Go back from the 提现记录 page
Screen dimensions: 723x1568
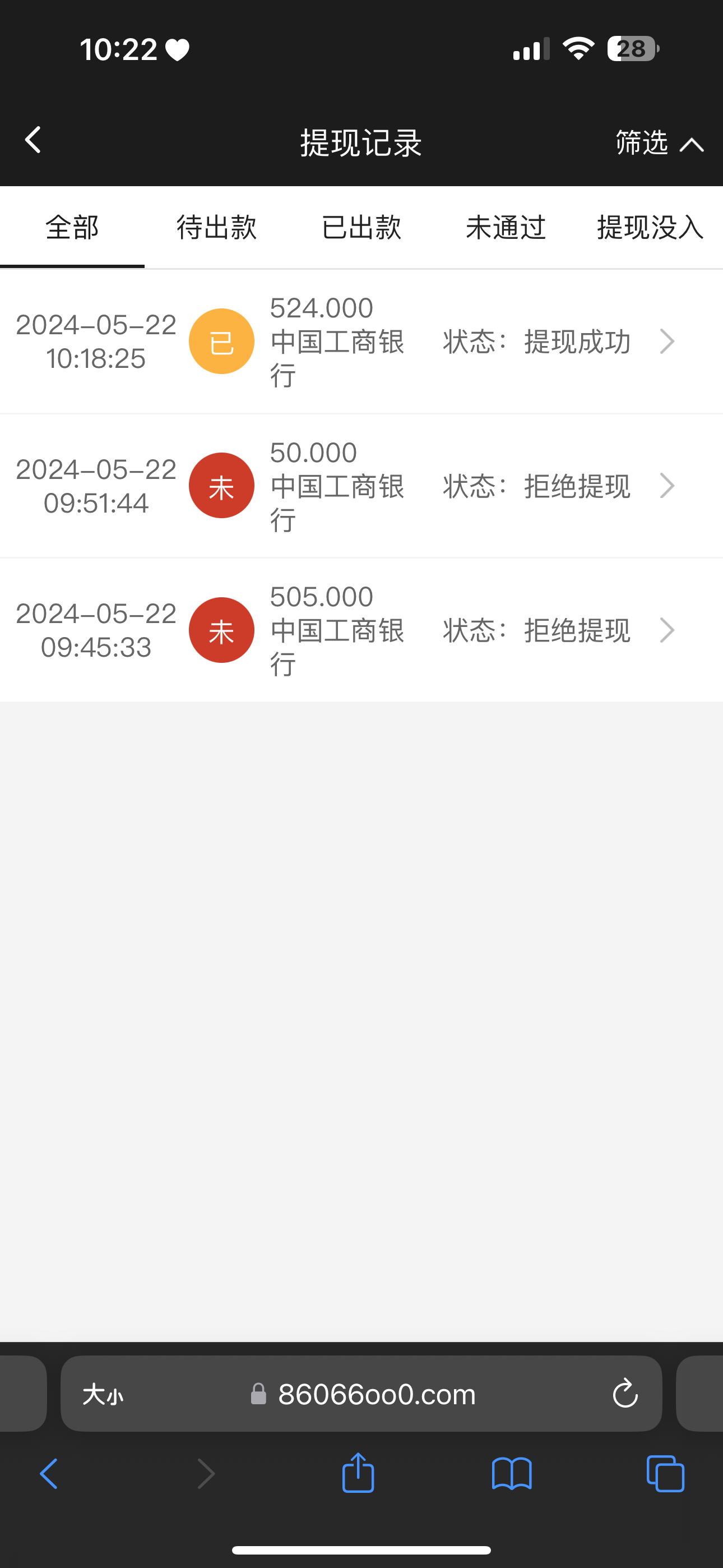pyautogui.click(x=33, y=141)
